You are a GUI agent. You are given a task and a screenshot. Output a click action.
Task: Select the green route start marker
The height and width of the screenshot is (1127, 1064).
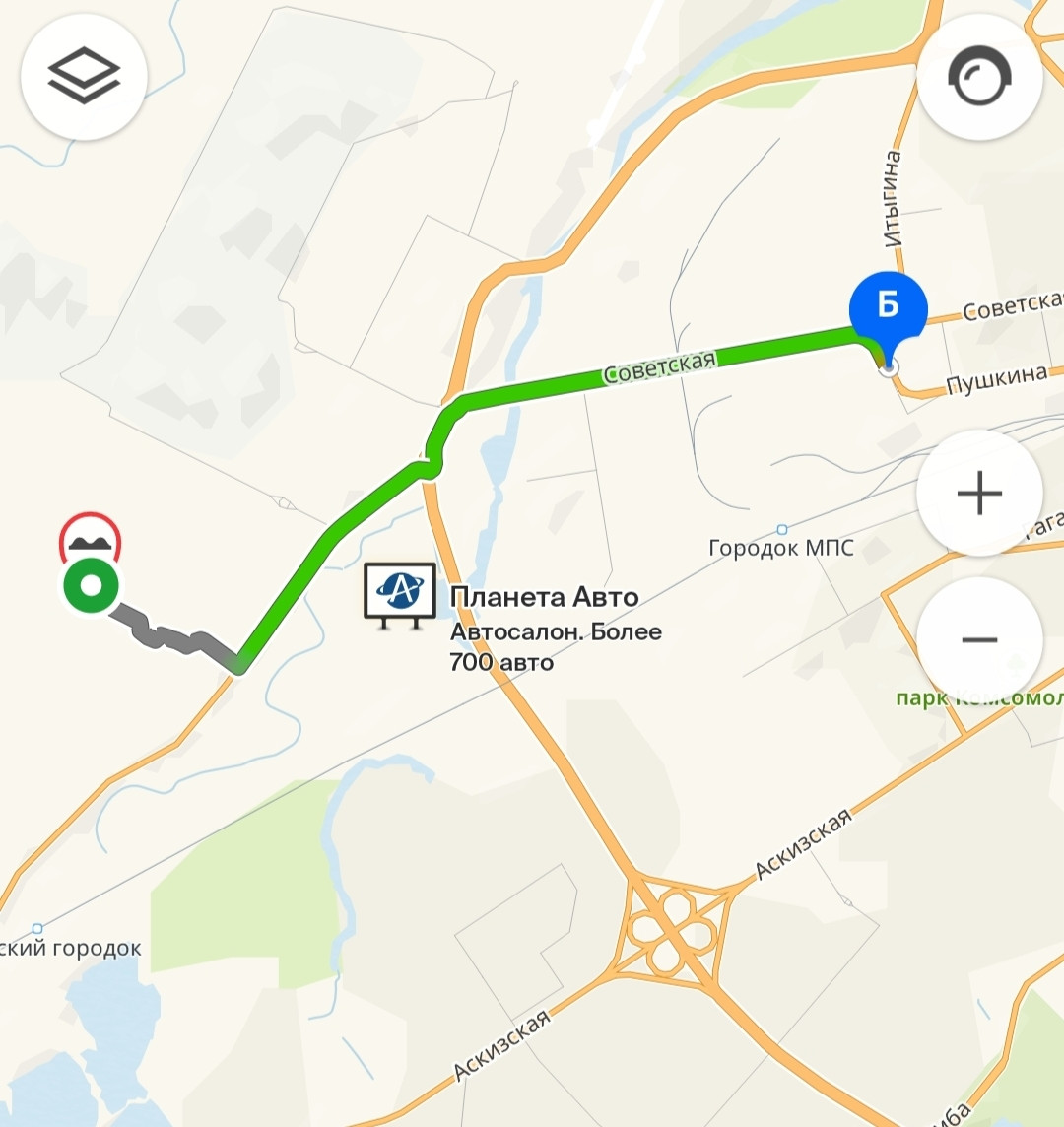(91, 587)
